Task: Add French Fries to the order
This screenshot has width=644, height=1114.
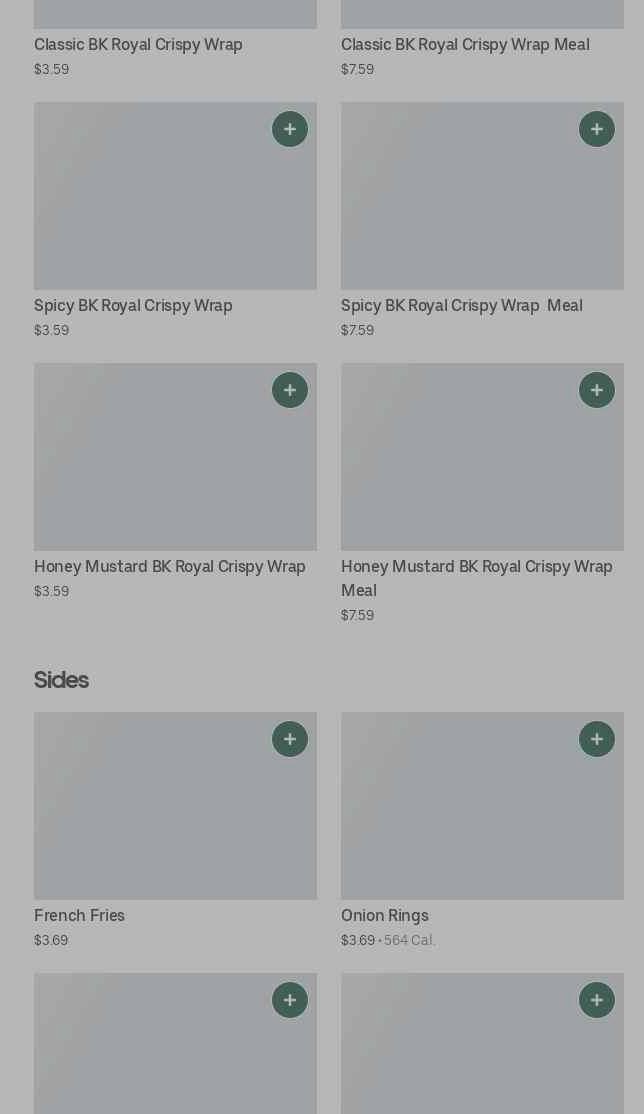Action: click(290, 739)
